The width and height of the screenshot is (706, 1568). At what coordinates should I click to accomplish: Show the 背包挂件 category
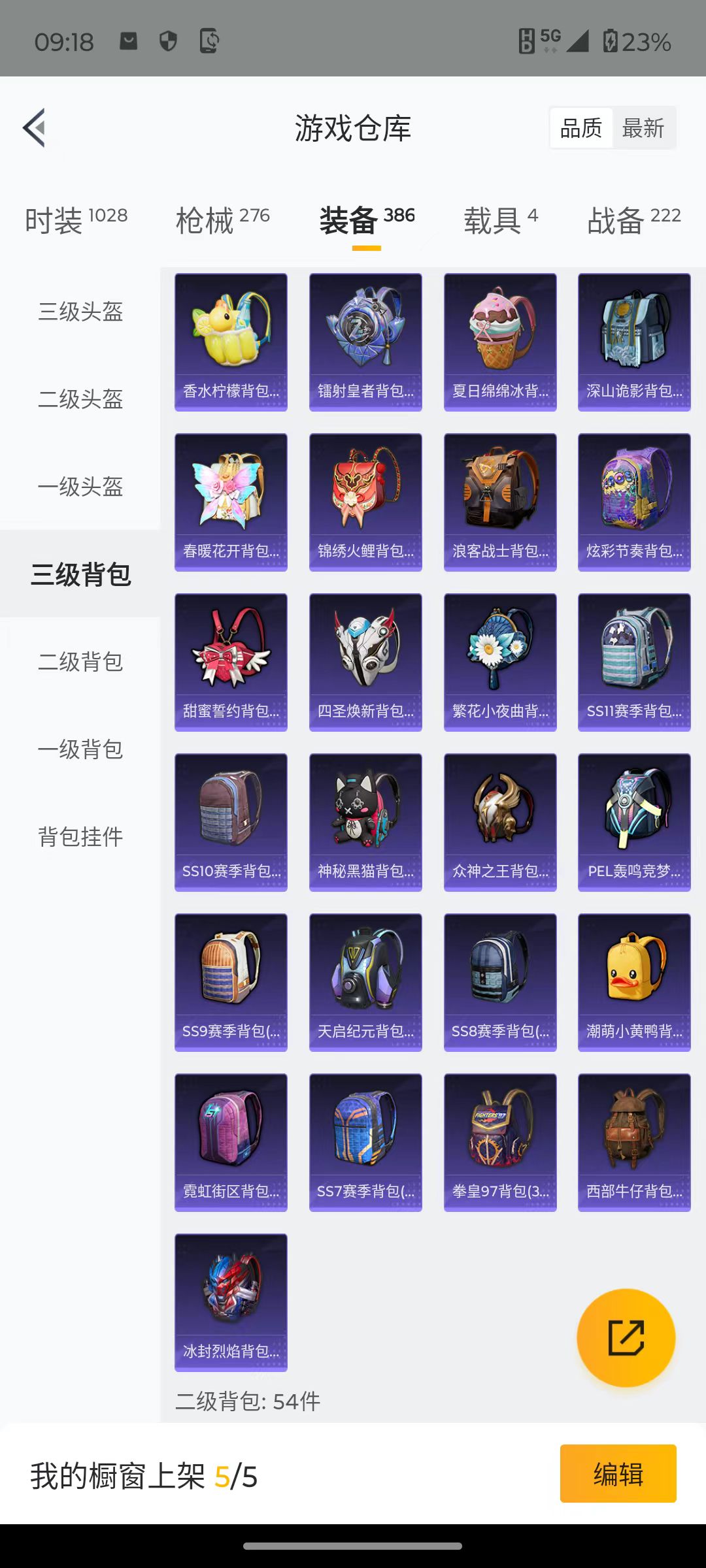click(80, 837)
